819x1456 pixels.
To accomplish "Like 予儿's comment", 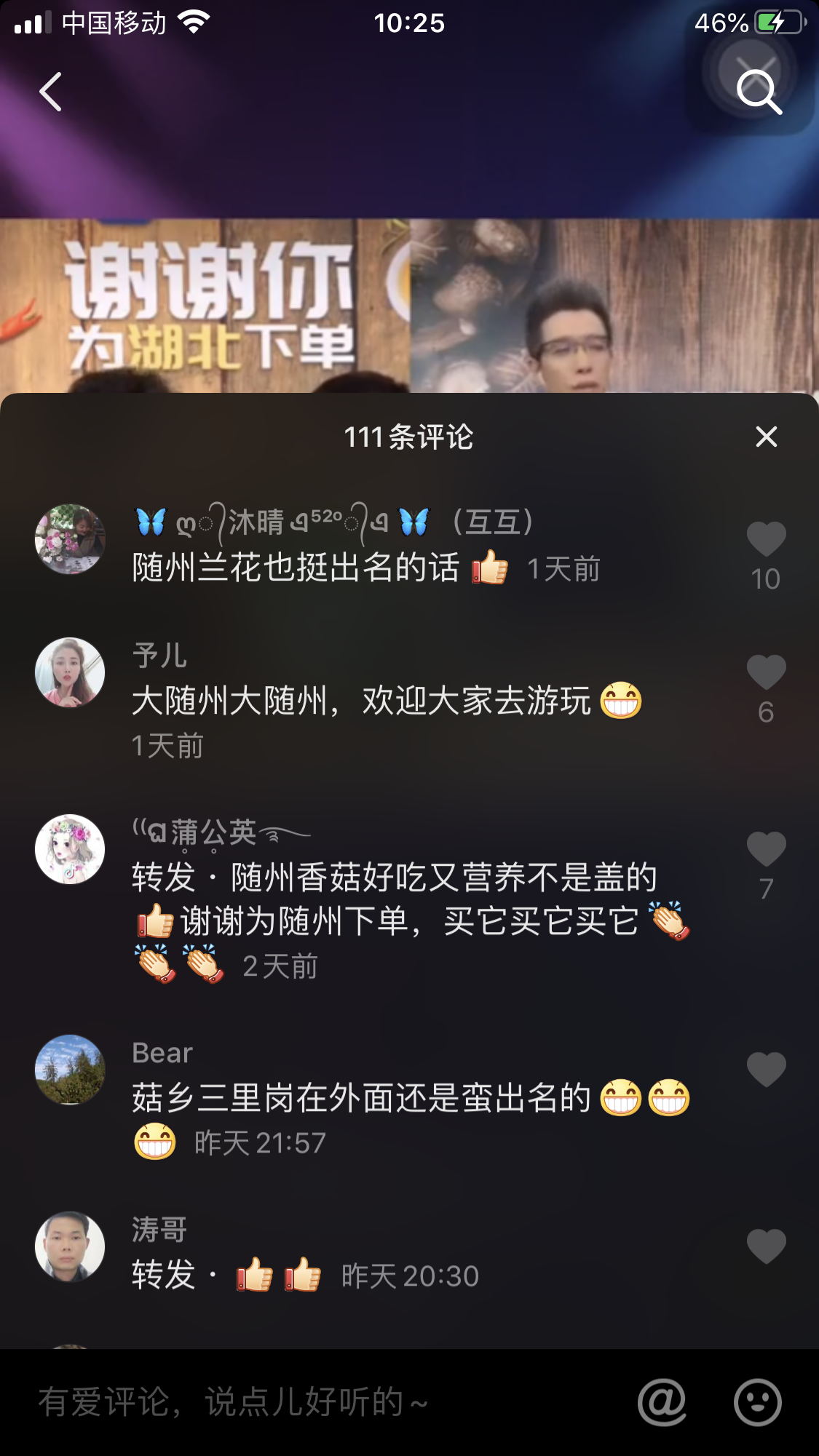I will click(766, 672).
